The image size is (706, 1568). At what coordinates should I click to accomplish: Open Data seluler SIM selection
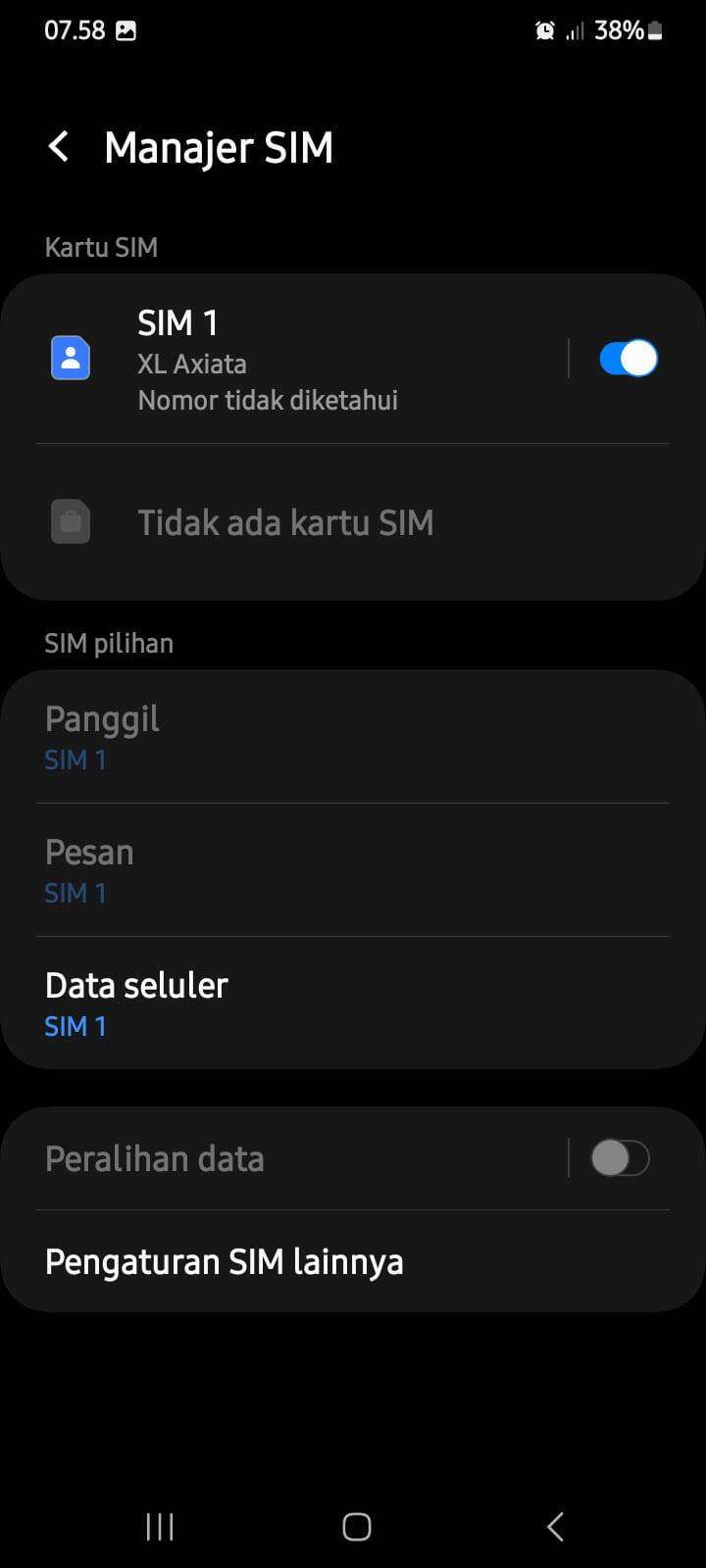click(x=353, y=1004)
